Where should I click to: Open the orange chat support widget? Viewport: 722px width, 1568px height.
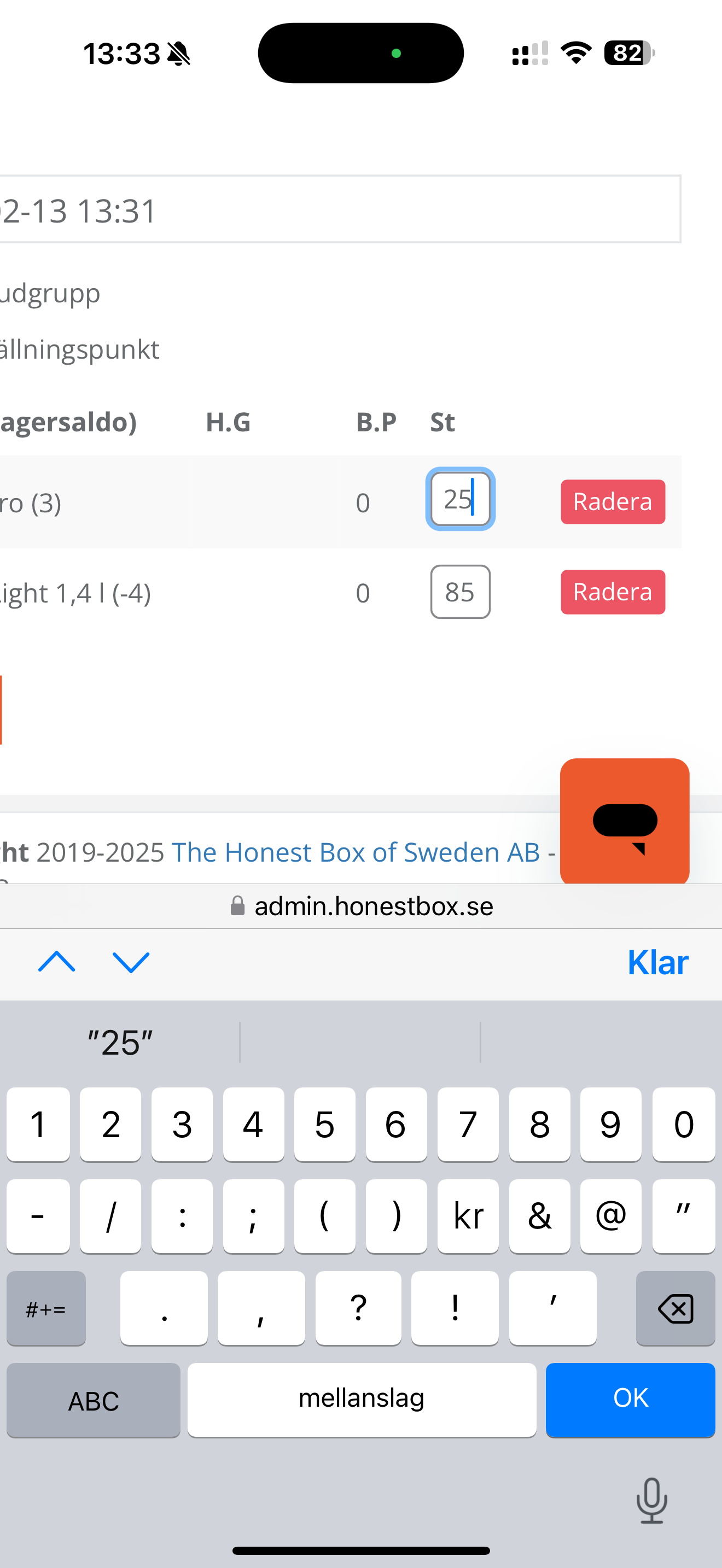624,821
